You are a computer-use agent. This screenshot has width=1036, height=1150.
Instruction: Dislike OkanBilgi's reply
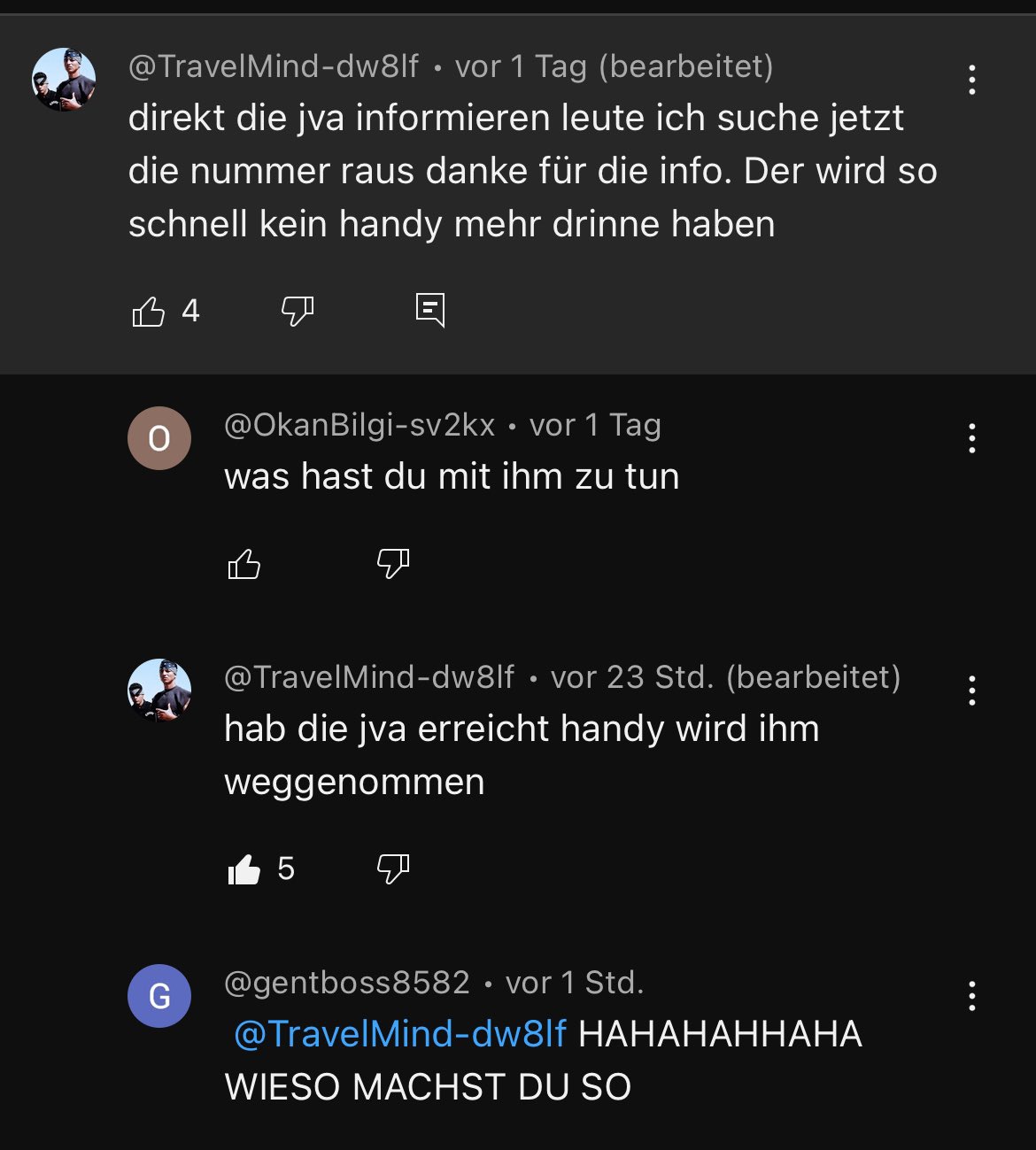393,563
